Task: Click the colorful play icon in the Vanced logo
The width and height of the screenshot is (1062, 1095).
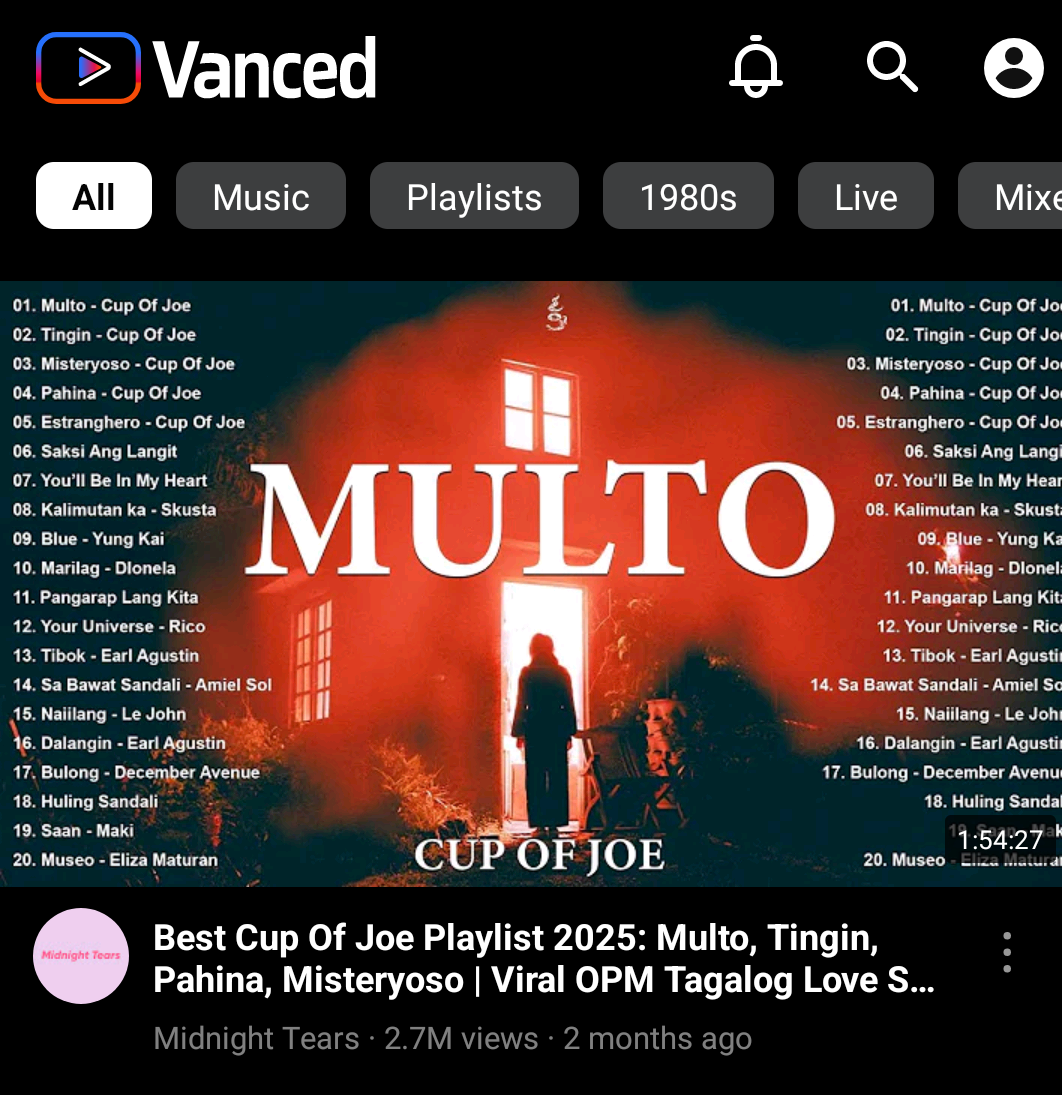Action: tap(88, 68)
